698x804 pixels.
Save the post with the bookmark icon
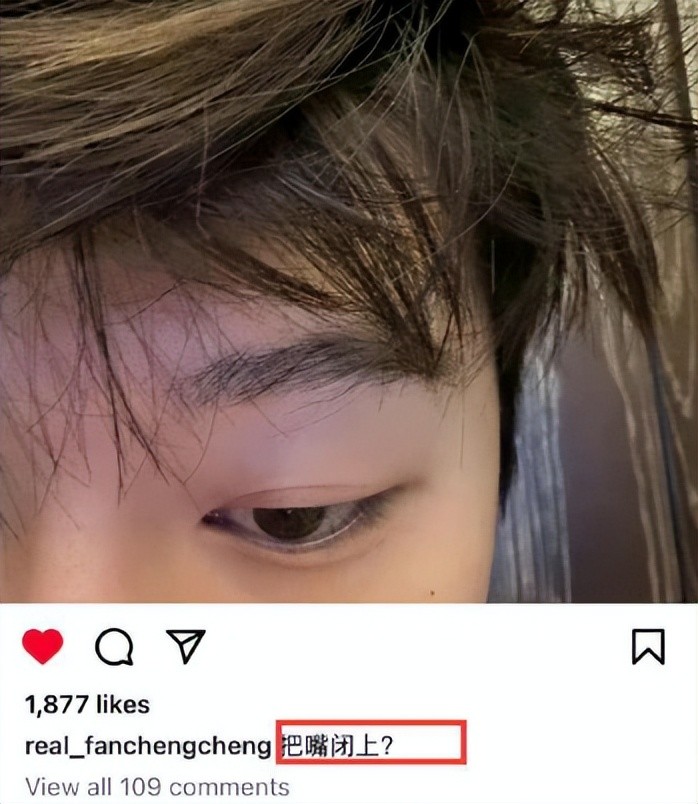(648, 646)
